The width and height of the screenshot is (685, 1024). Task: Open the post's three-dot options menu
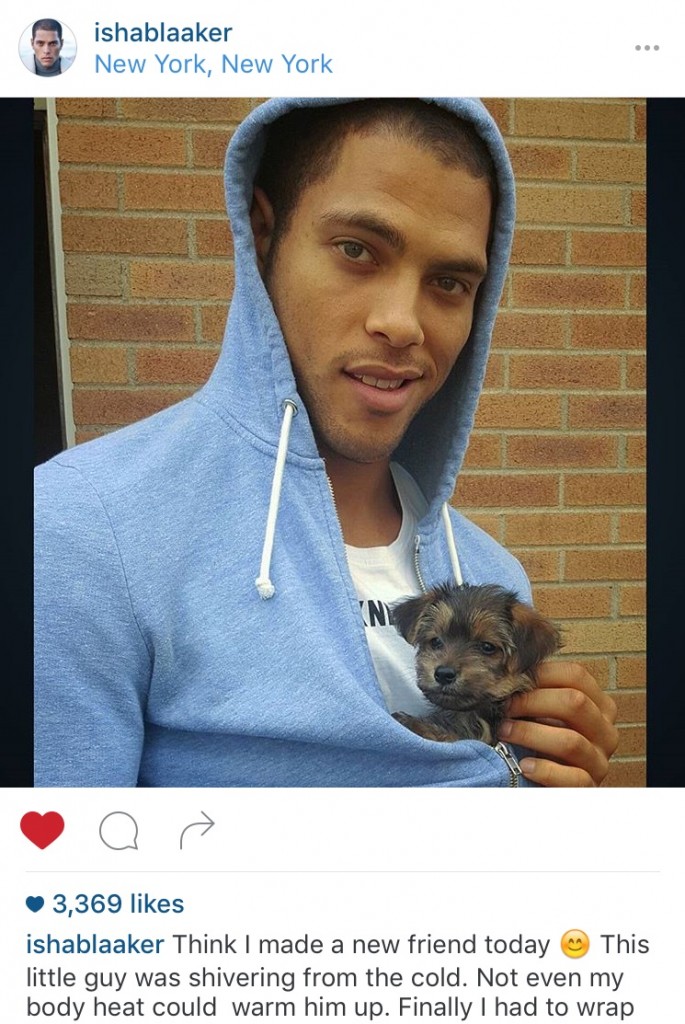click(x=647, y=48)
